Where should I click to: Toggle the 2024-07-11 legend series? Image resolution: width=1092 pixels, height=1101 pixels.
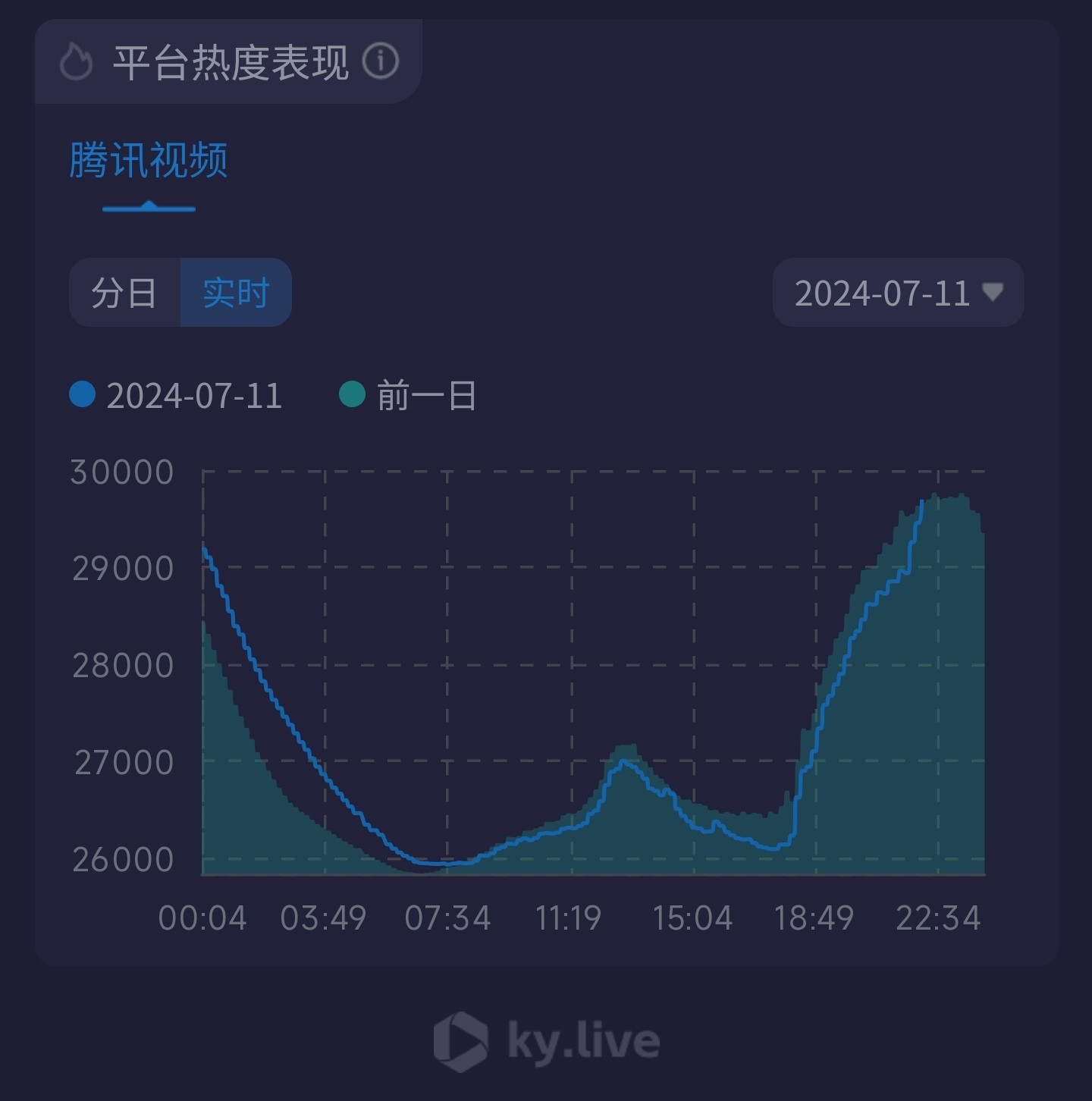tap(176, 395)
